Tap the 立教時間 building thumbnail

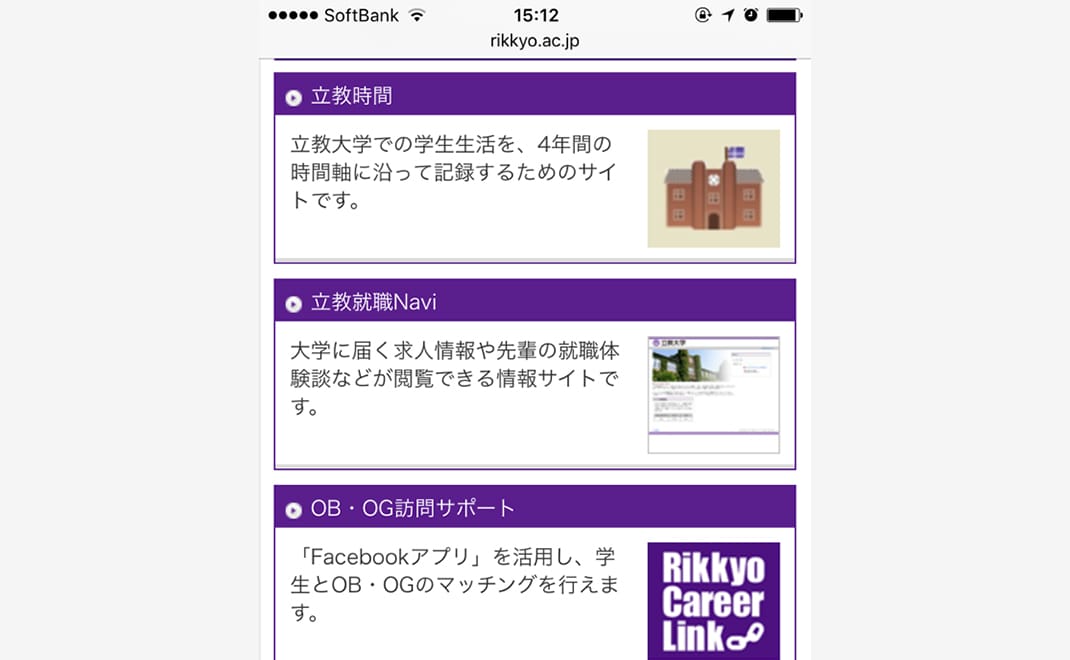713,188
